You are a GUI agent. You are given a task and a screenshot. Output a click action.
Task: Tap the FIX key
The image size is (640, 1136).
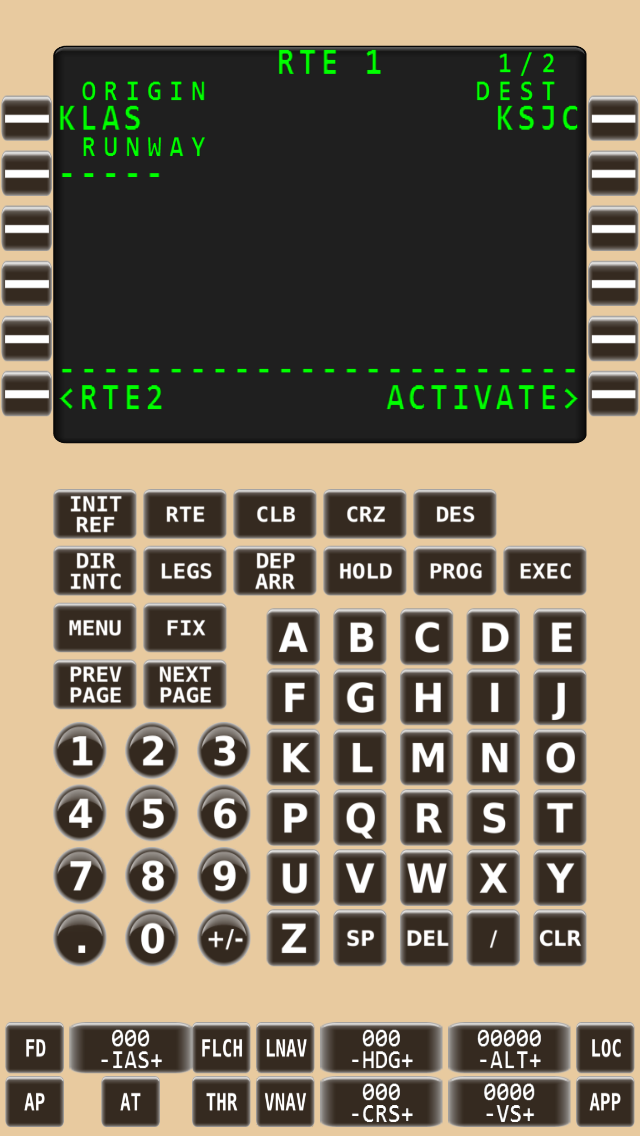pyautogui.click(x=185, y=627)
